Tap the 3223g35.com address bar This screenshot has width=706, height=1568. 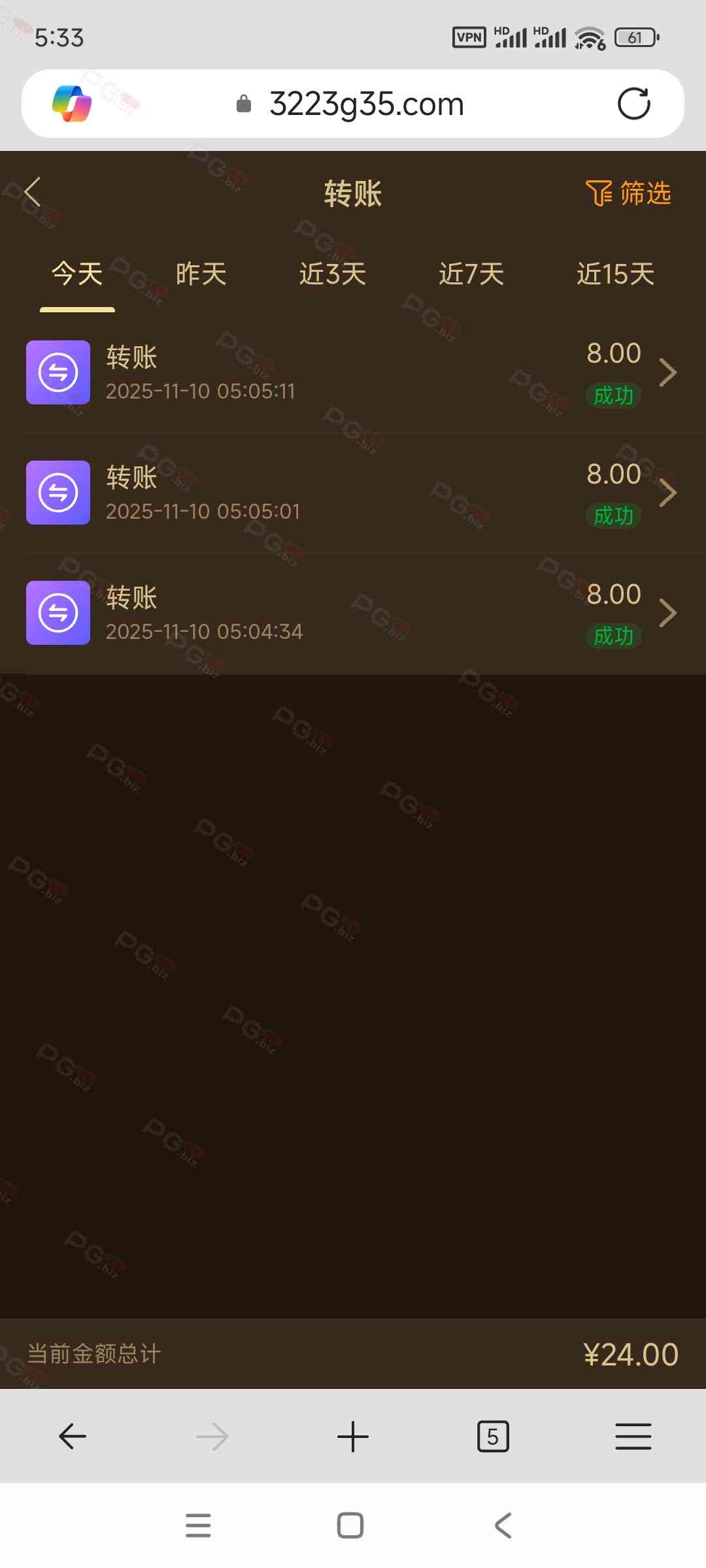pos(366,104)
